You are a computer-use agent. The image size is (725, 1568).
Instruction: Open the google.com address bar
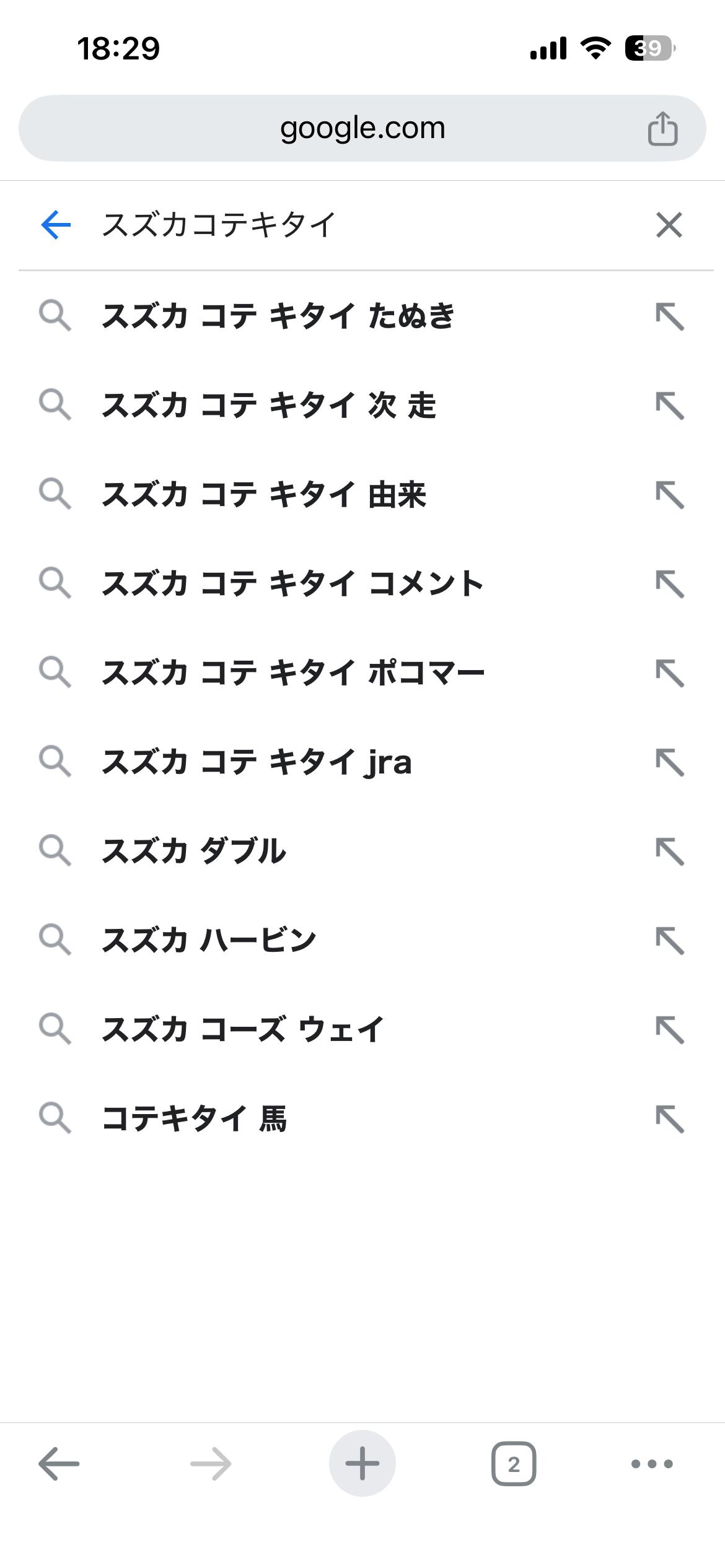[362, 129]
